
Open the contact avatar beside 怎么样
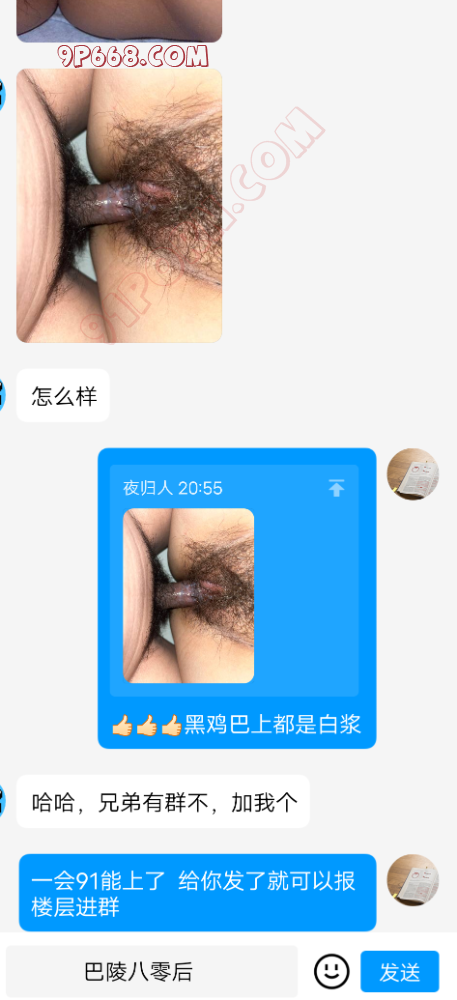tap(2, 395)
